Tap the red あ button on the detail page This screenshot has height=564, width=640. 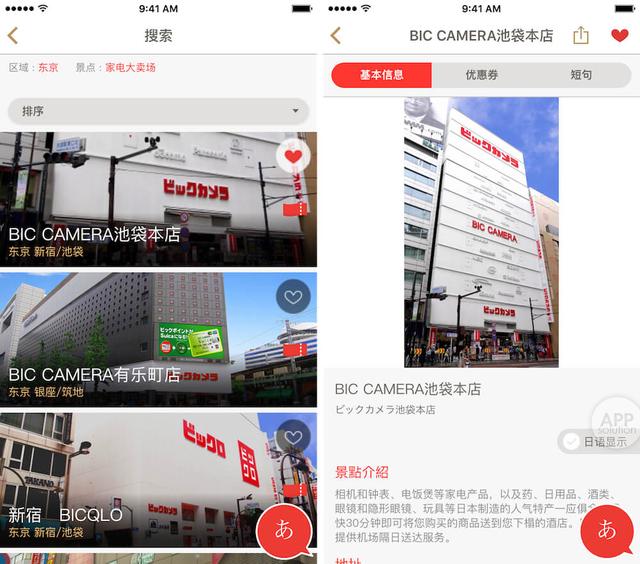[606, 529]
